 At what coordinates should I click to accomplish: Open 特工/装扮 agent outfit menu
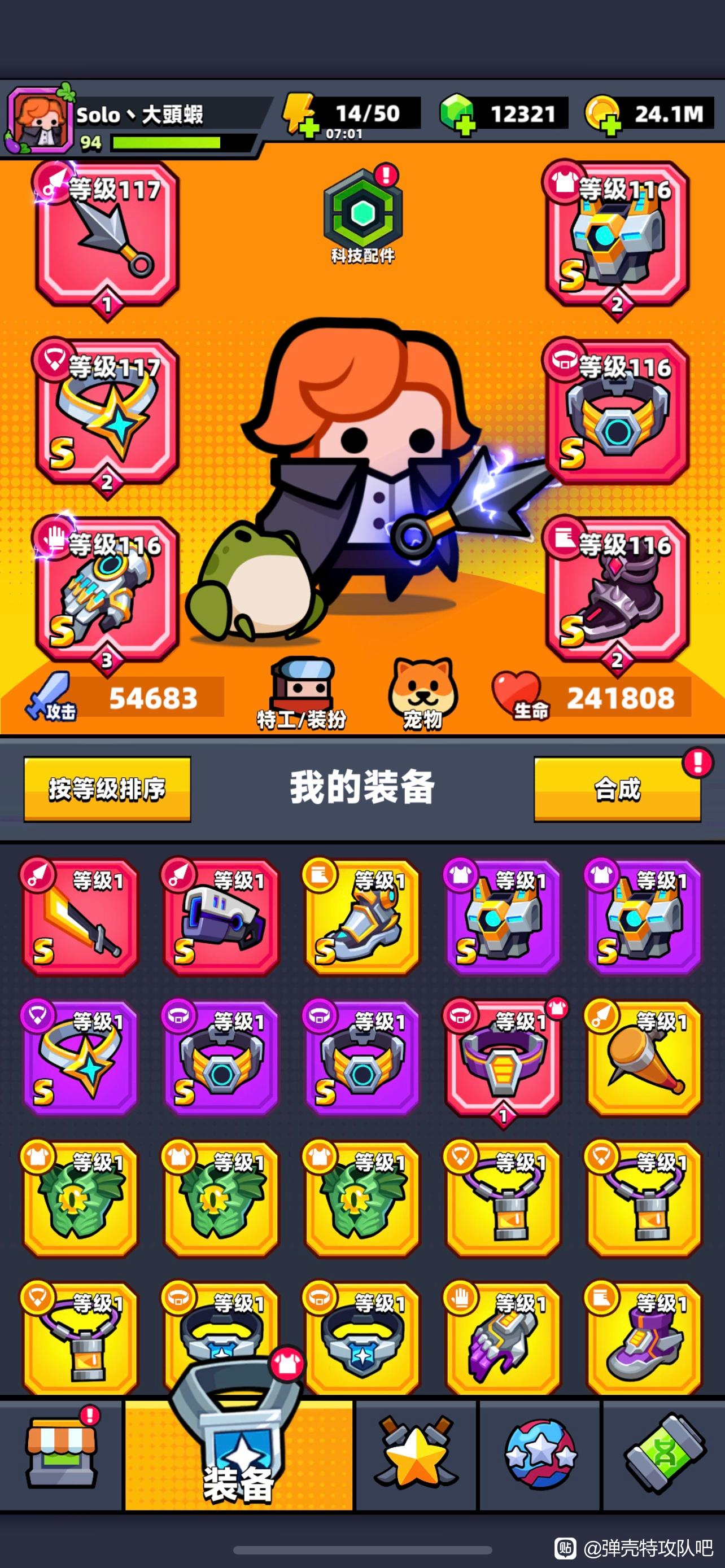[302, 694]
